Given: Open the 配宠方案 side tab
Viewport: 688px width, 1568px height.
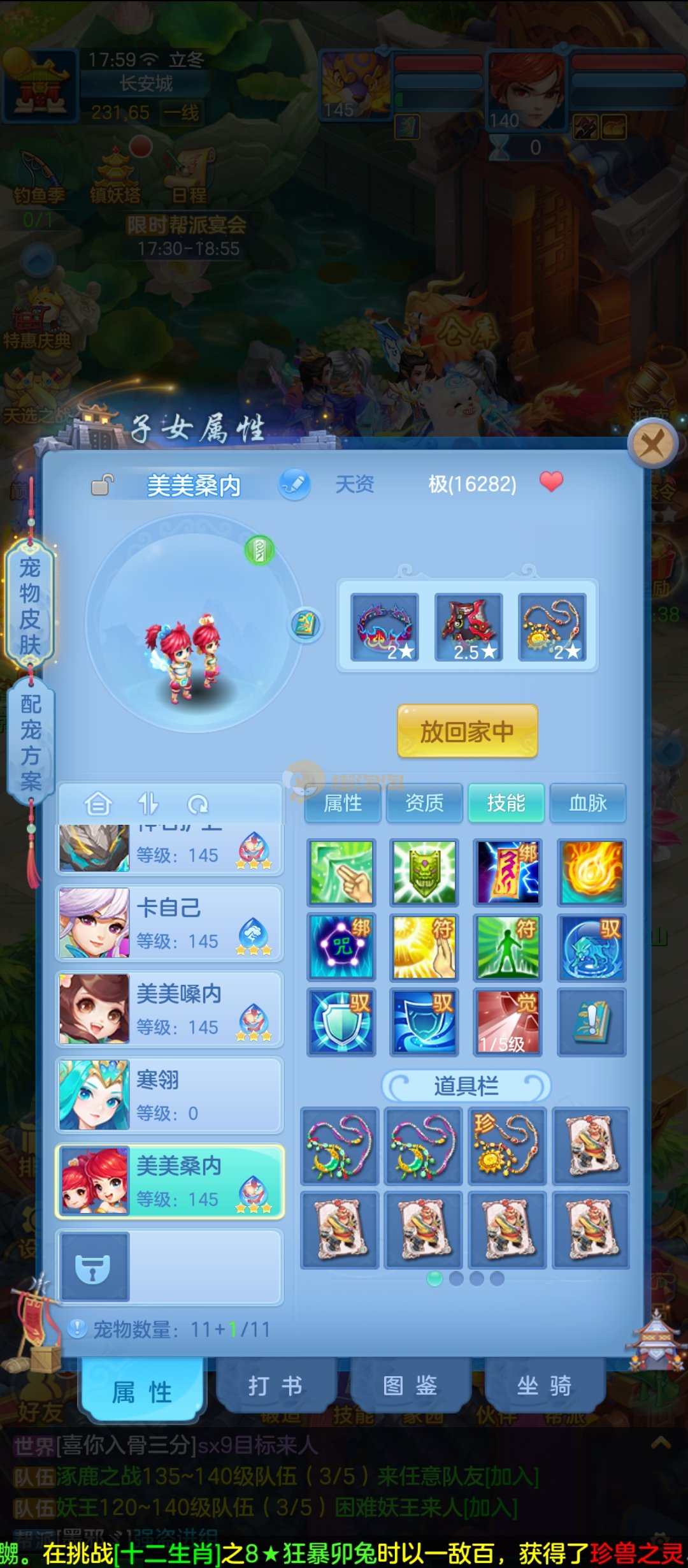Looking at the screenshot, I should tap(30, 742).
